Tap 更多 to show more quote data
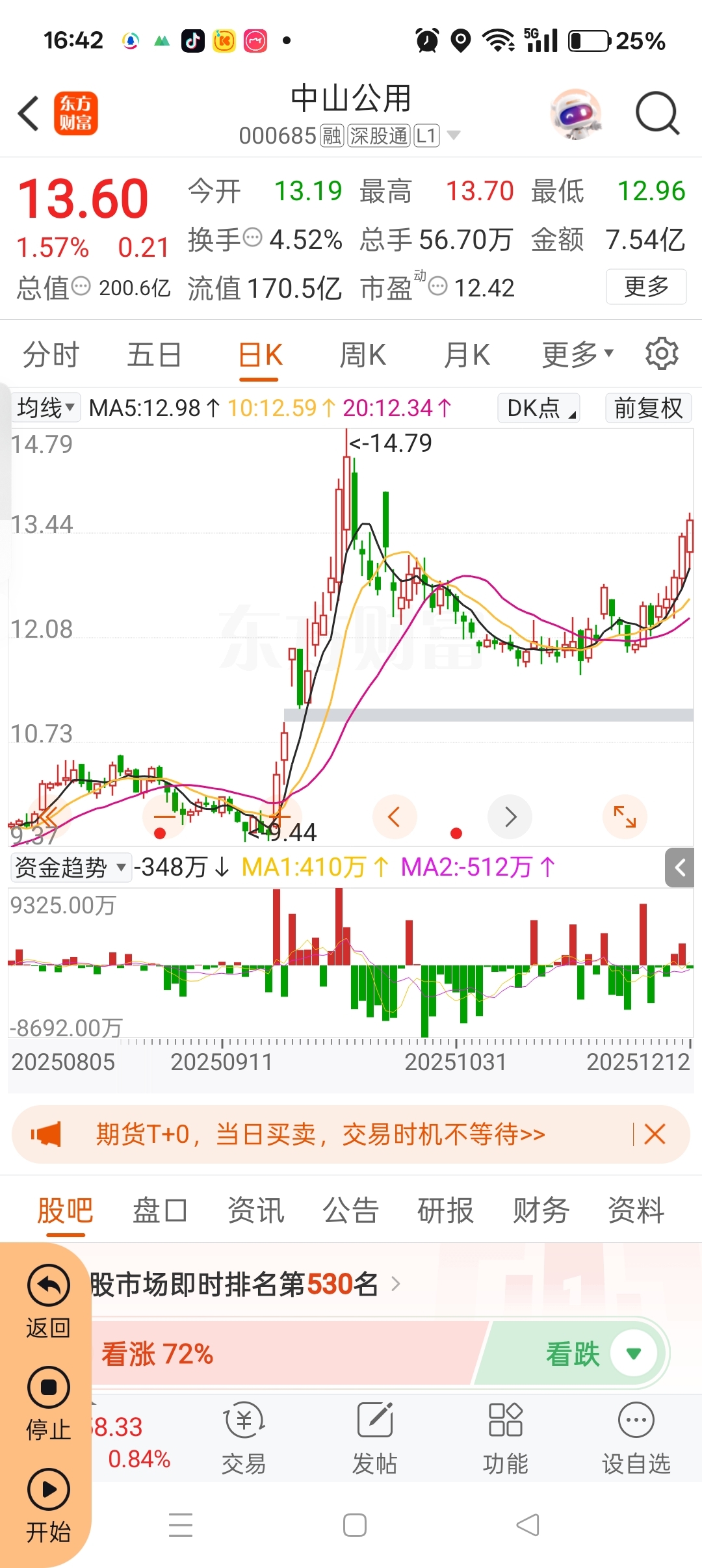This screenshot has height=1568, width=702. (646, 287)
